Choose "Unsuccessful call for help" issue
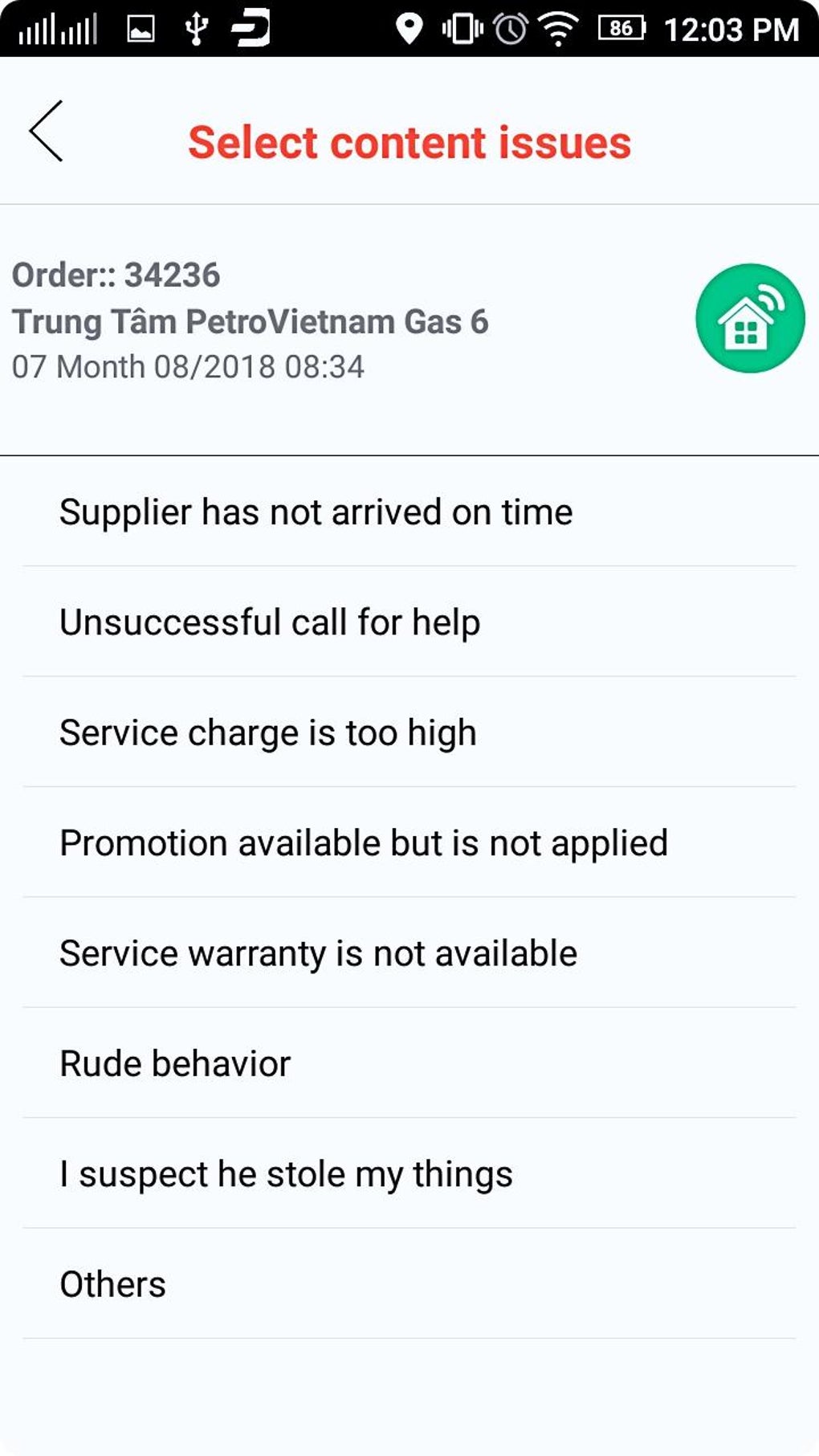 tap(270, 622)
